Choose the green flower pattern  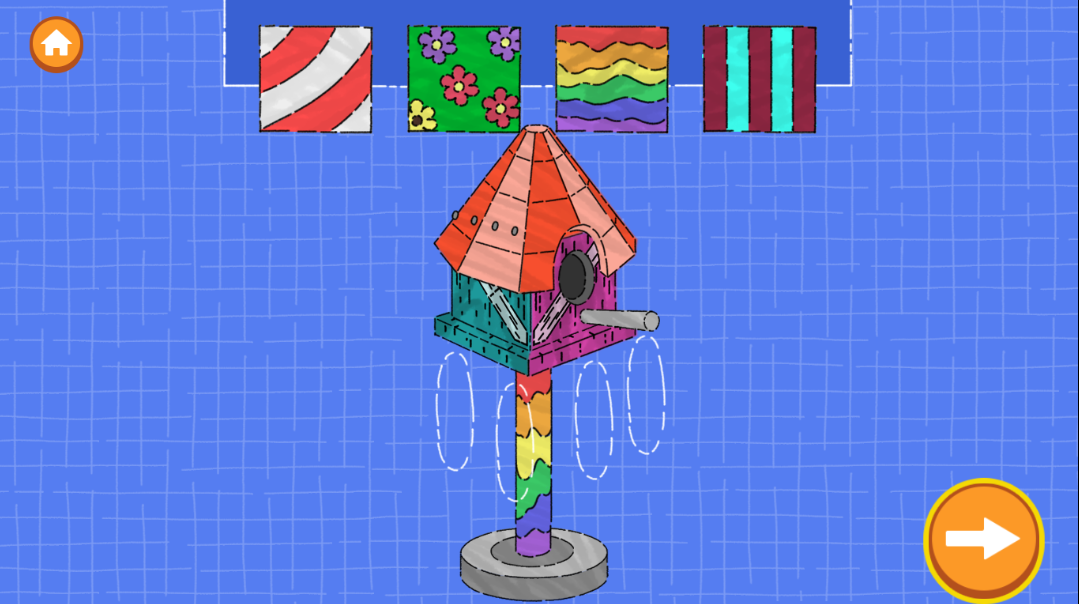464,79
